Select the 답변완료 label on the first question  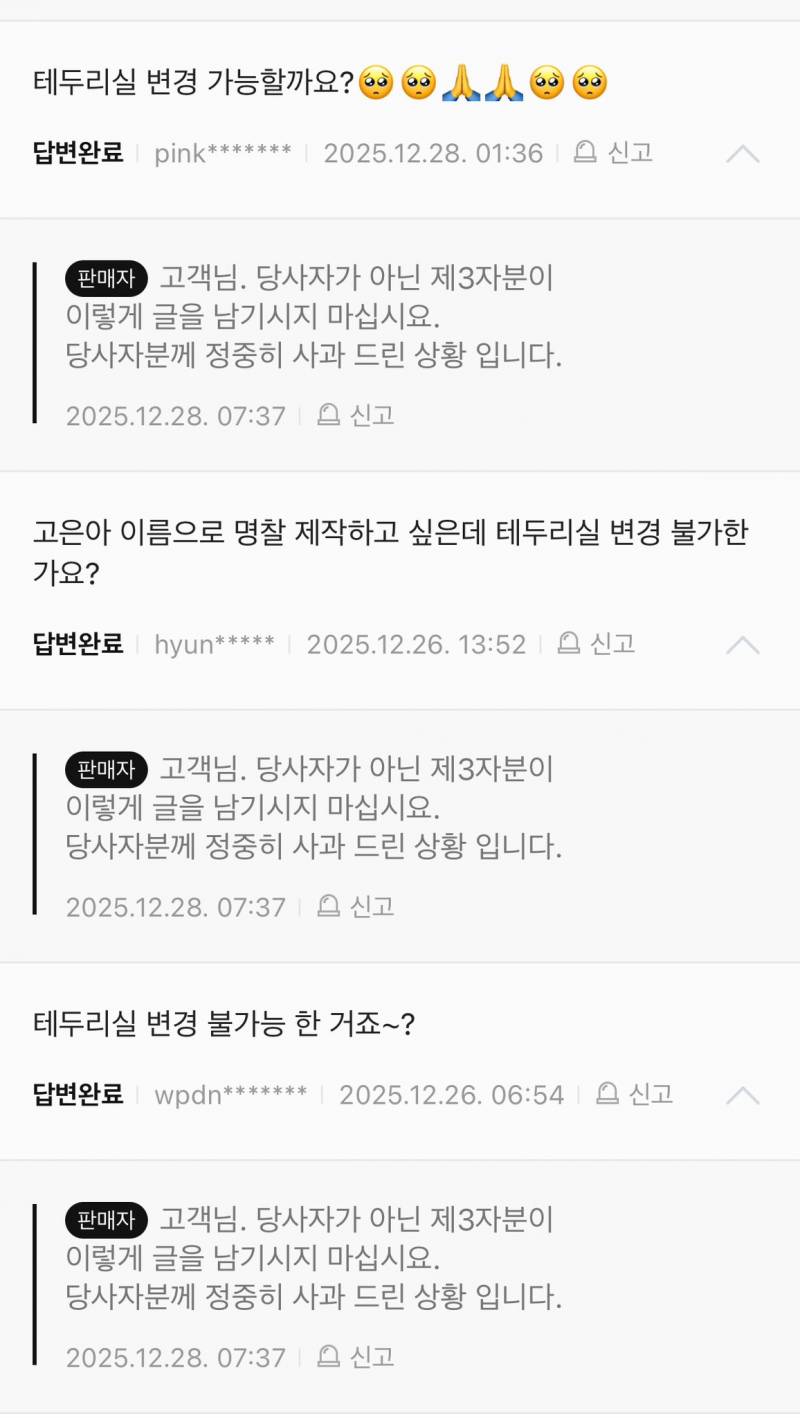pos(78,153)
